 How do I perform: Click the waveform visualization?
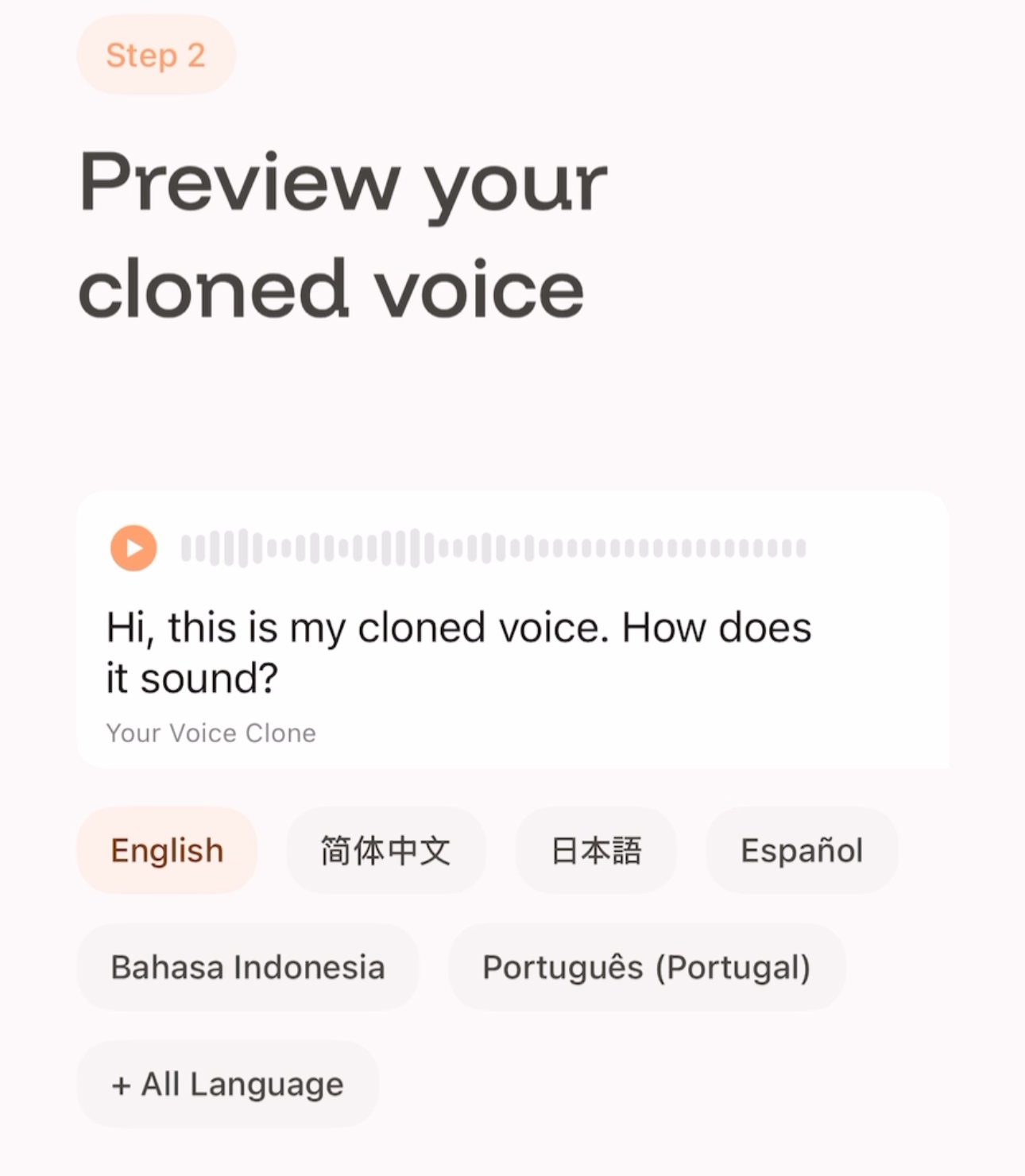[493, 547]
